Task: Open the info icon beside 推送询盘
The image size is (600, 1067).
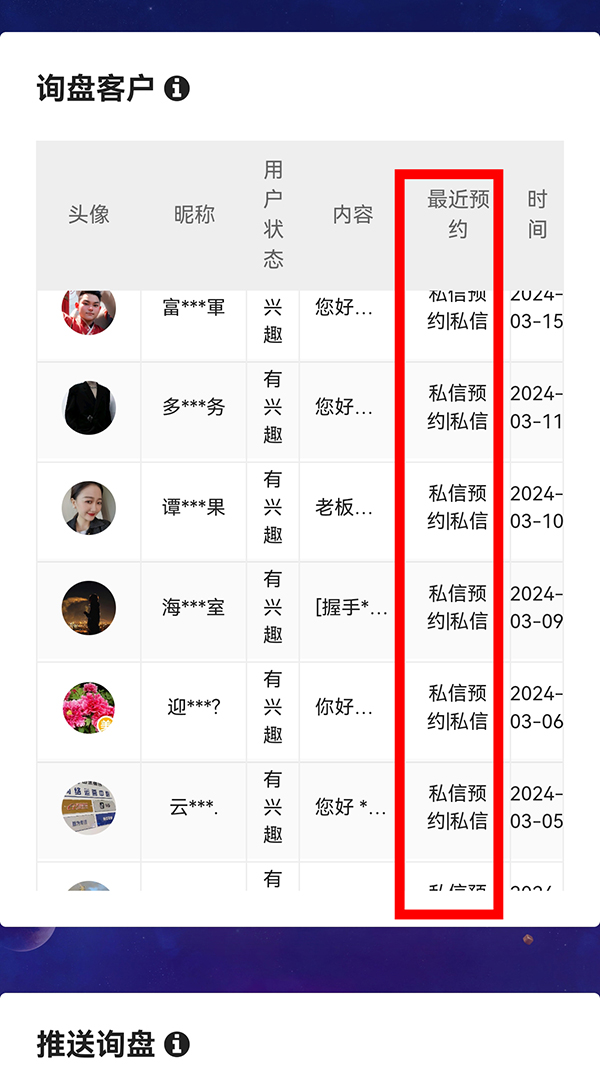Action: 177,1044
